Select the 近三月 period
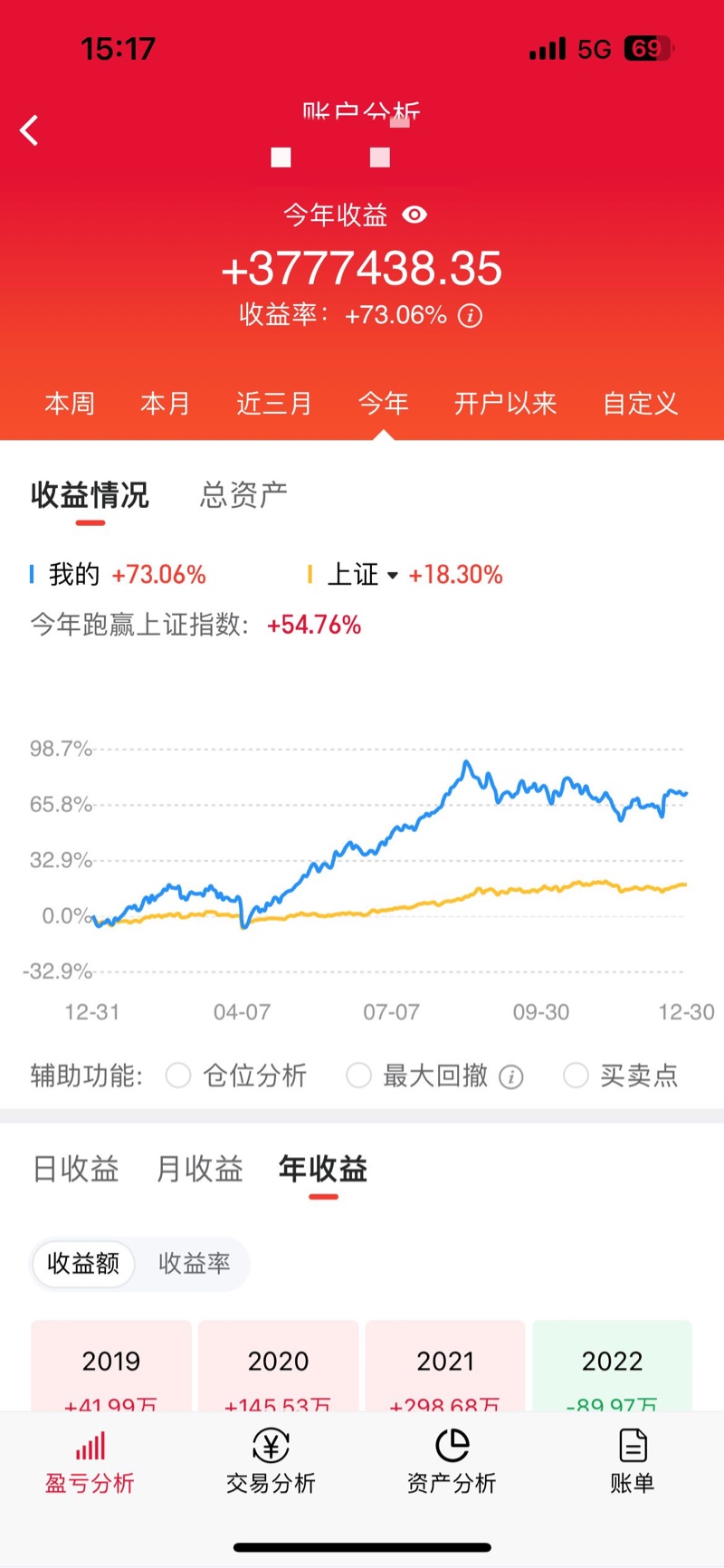This screenshot has height=1568, width=724. click(274, 403)
